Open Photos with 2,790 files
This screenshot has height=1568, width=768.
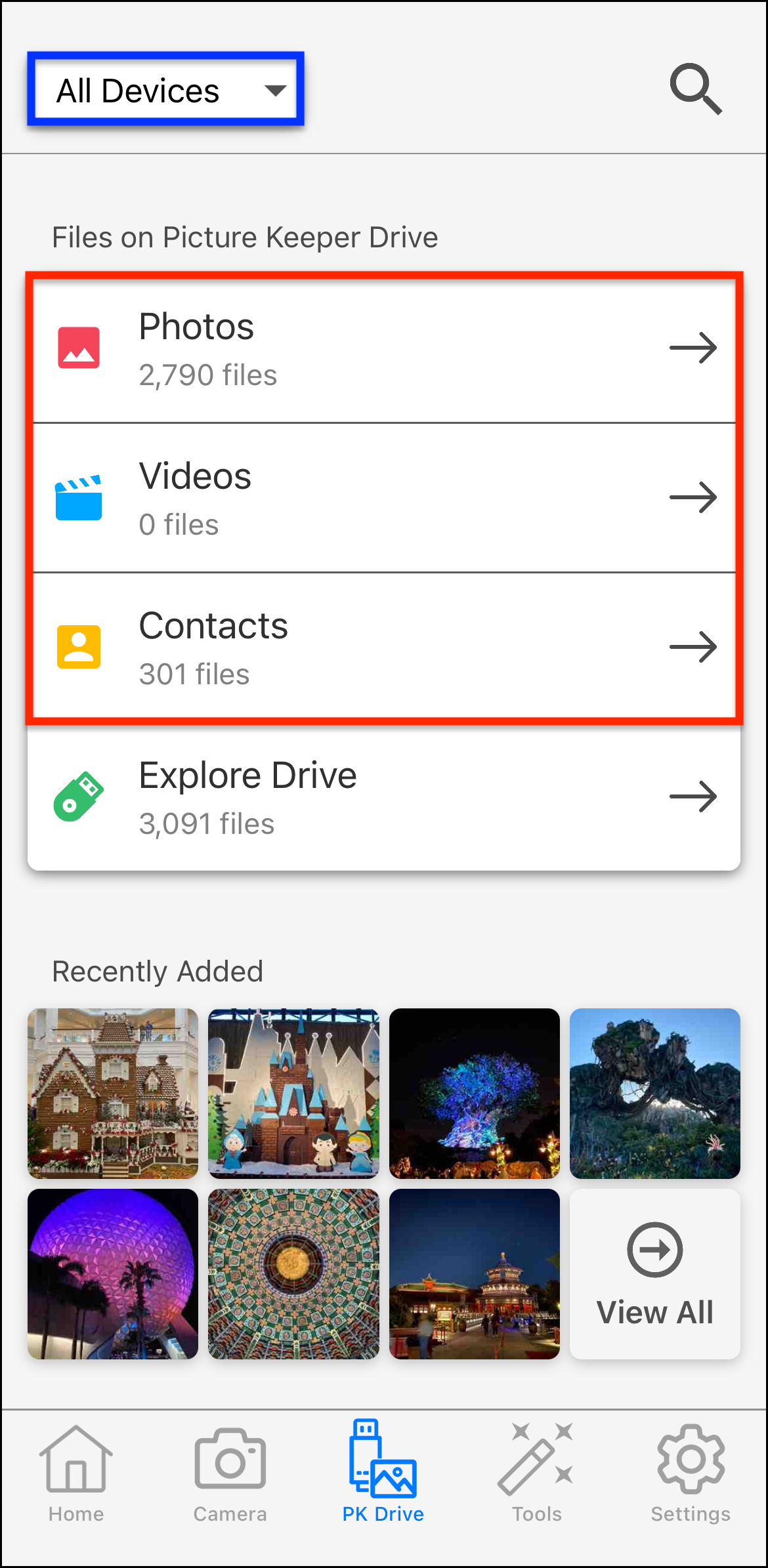point(384,349)
